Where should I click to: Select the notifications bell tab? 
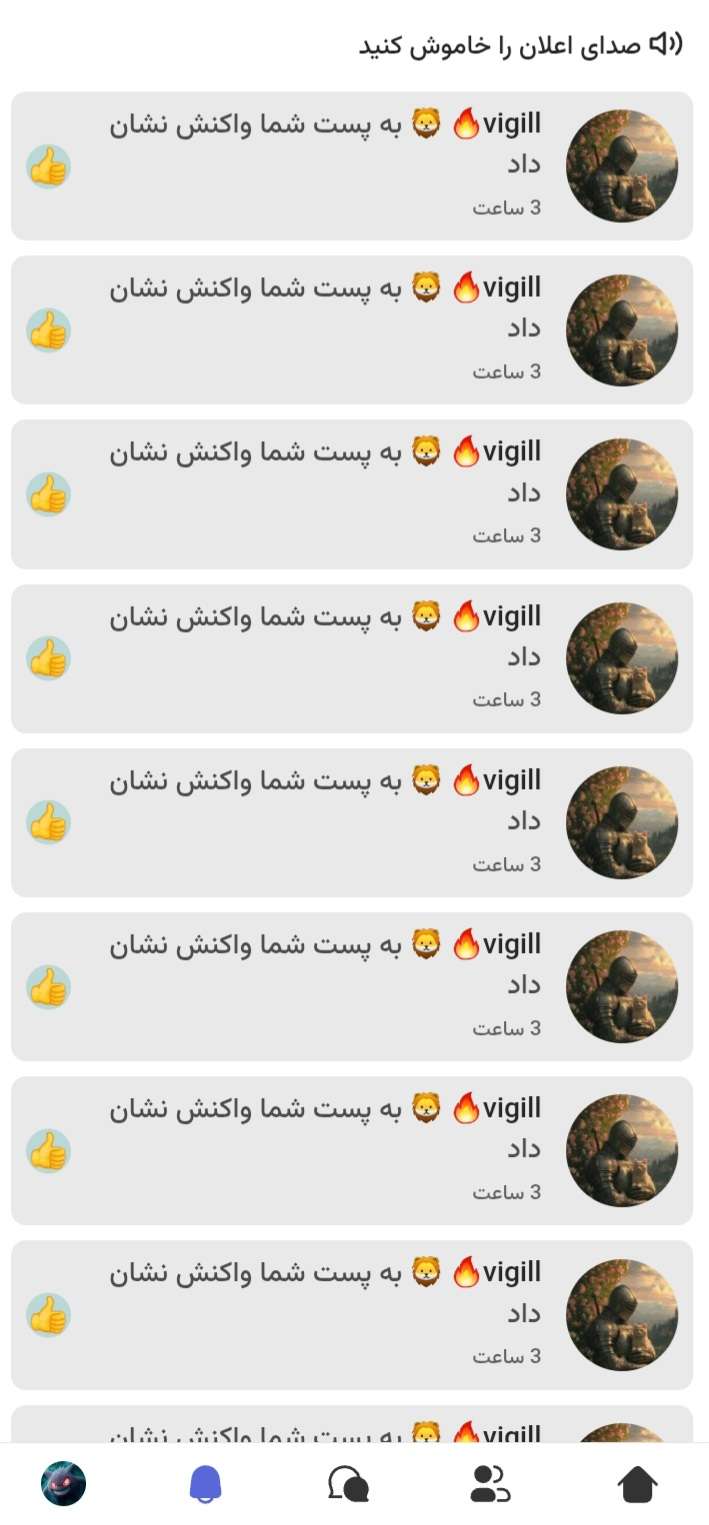[205, 1484]
